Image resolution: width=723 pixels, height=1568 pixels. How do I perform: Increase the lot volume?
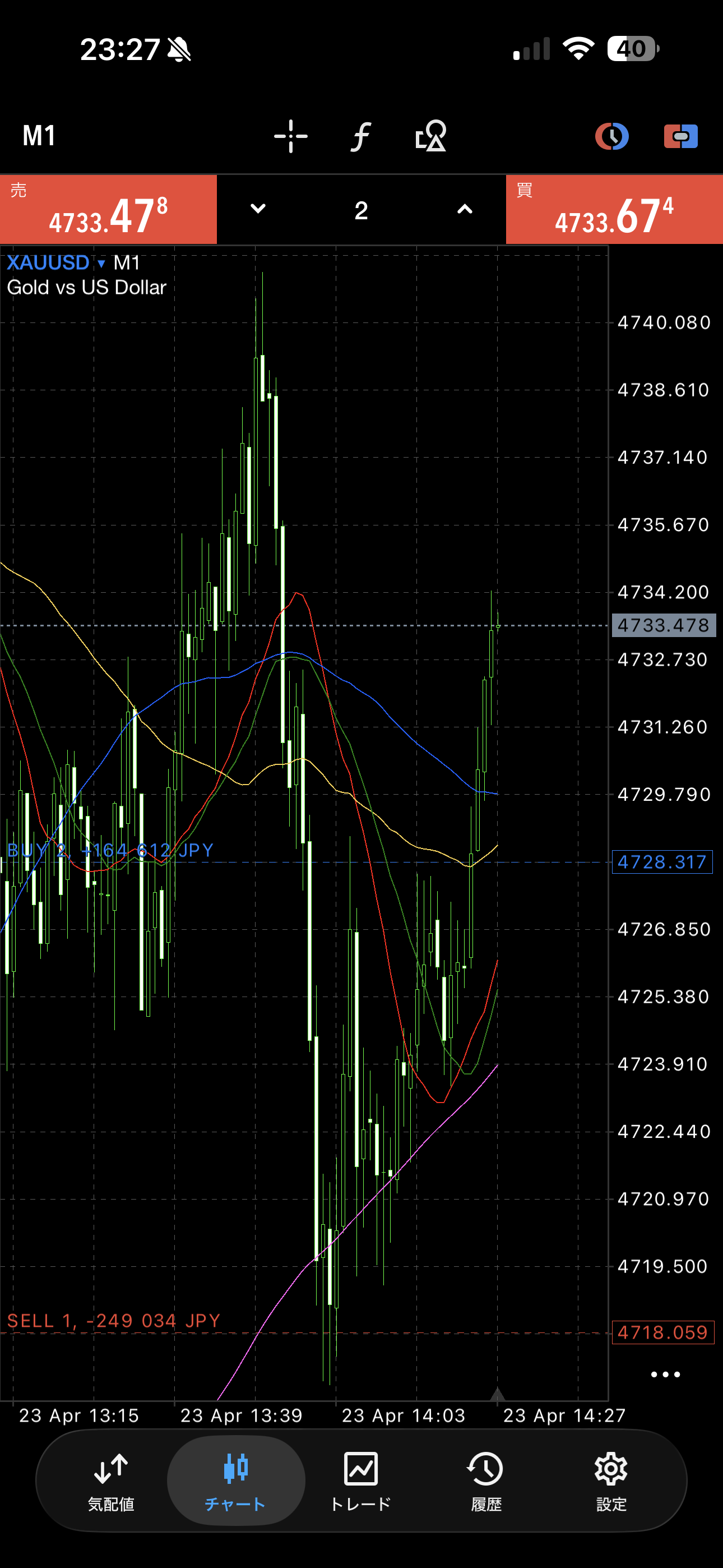(465, 209)
